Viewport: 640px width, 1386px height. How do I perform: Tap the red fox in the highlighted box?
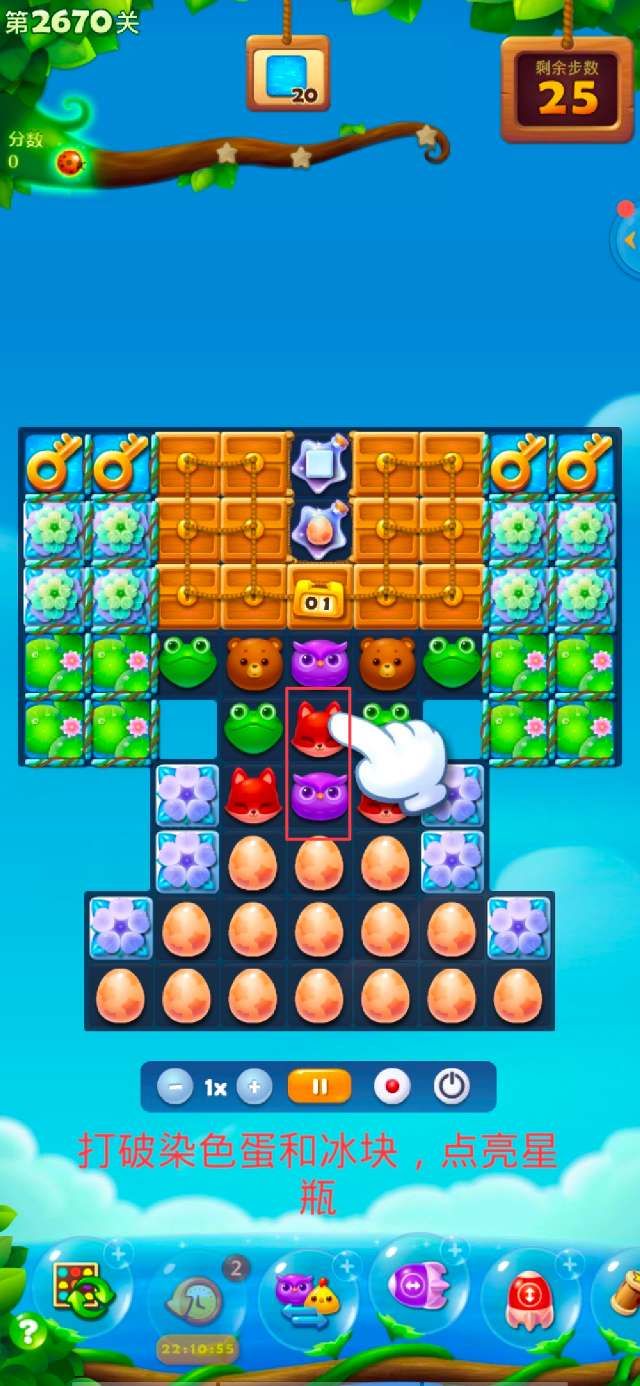tap(318, 727)
